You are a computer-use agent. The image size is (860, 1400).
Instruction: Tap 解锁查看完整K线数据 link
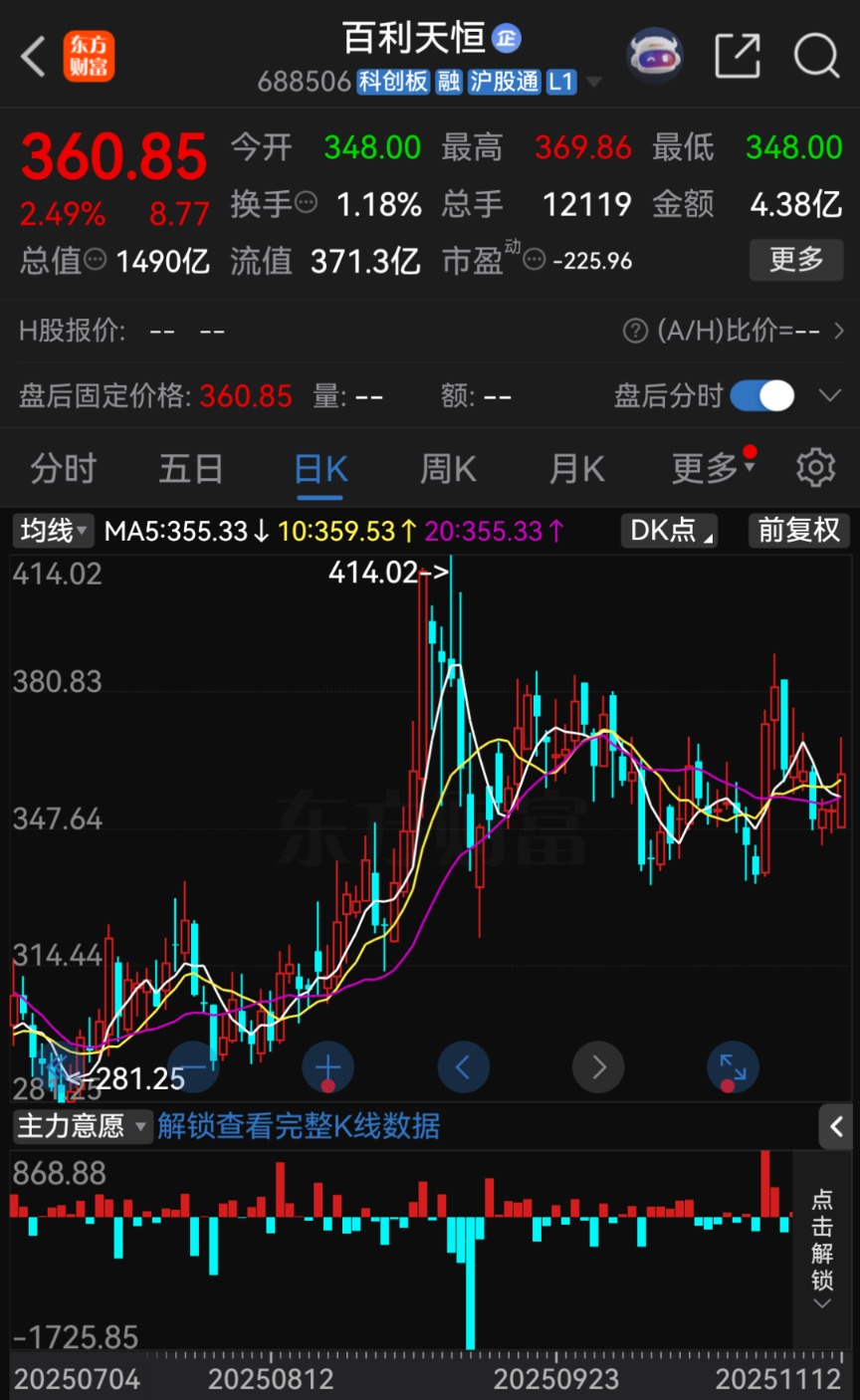[299, 1126]
